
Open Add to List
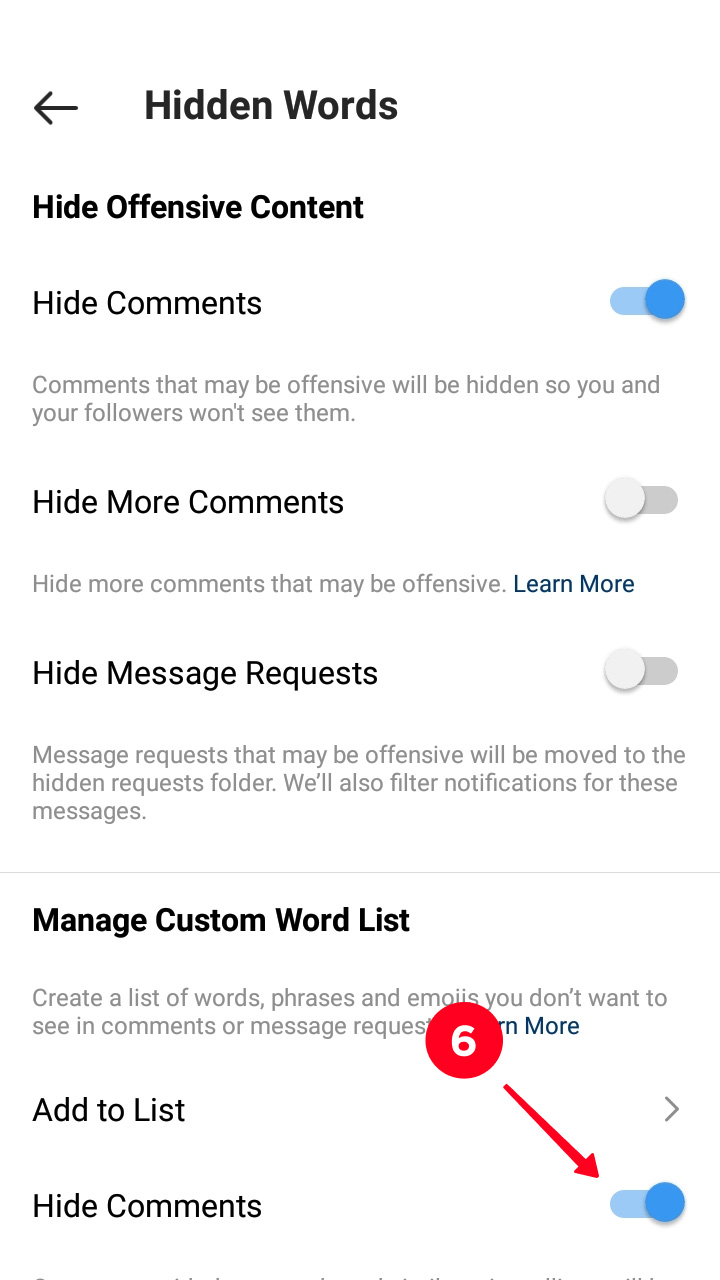click(360, 1109)
